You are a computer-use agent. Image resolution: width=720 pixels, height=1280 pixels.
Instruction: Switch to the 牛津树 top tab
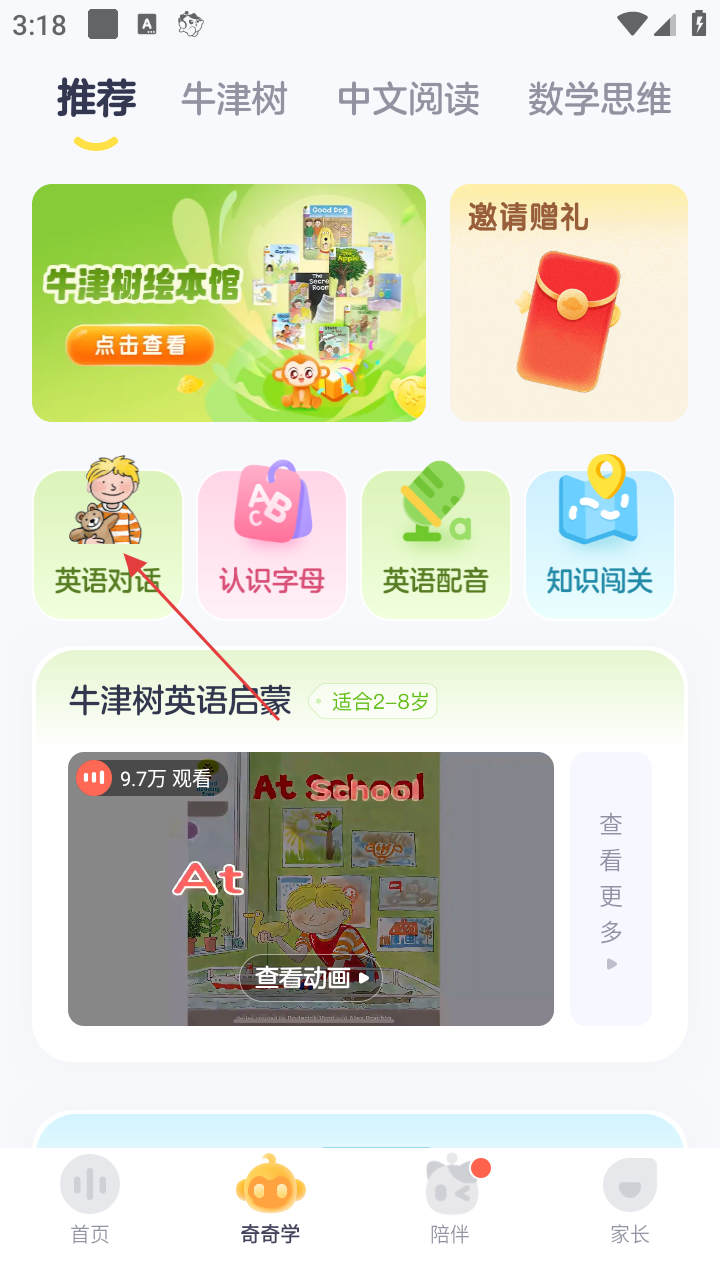coord(234,100)
